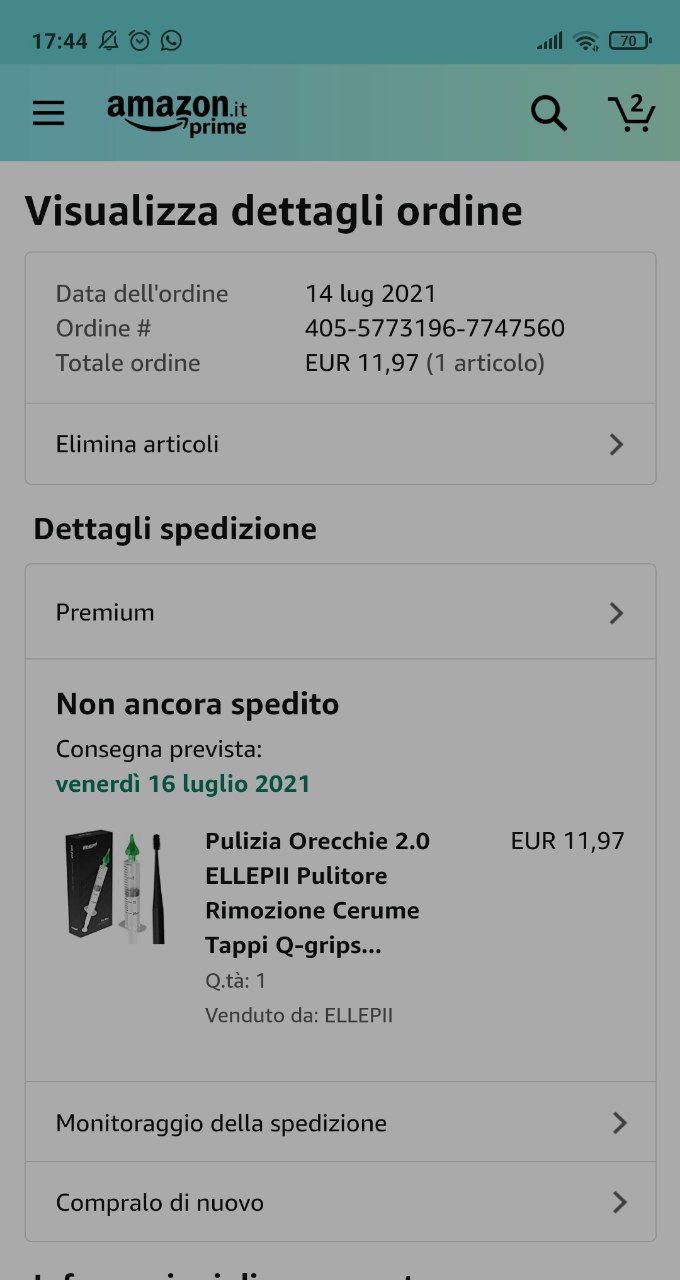Open the Premium shipping row
The image size is (680, 1280).
[x=340, y=612]
